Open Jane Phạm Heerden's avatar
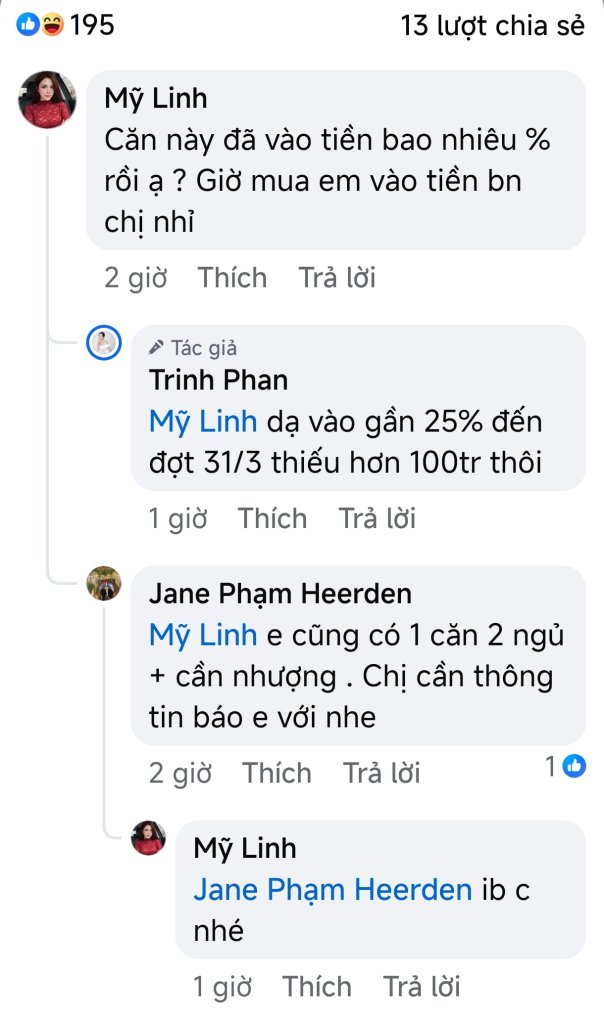Screen dimensions: 604x1024 pyautogui.click(x=104, y=583)
